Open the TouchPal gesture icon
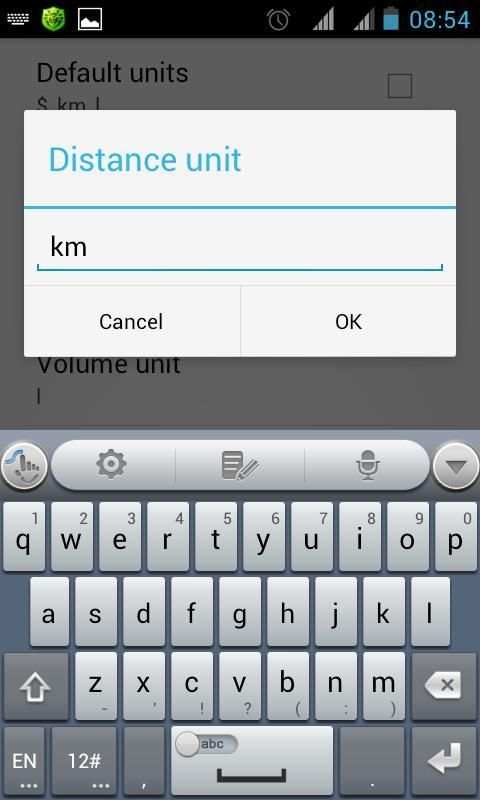480x800 pixels. 24,466
